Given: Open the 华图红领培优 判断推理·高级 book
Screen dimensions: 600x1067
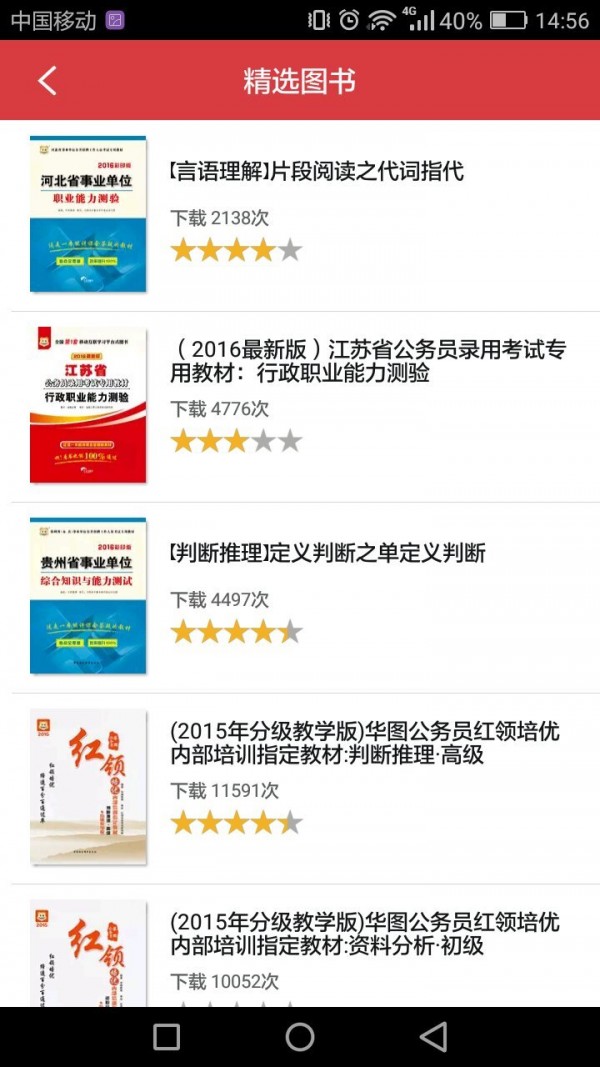Looking at the screenshot, I should 364,743.
